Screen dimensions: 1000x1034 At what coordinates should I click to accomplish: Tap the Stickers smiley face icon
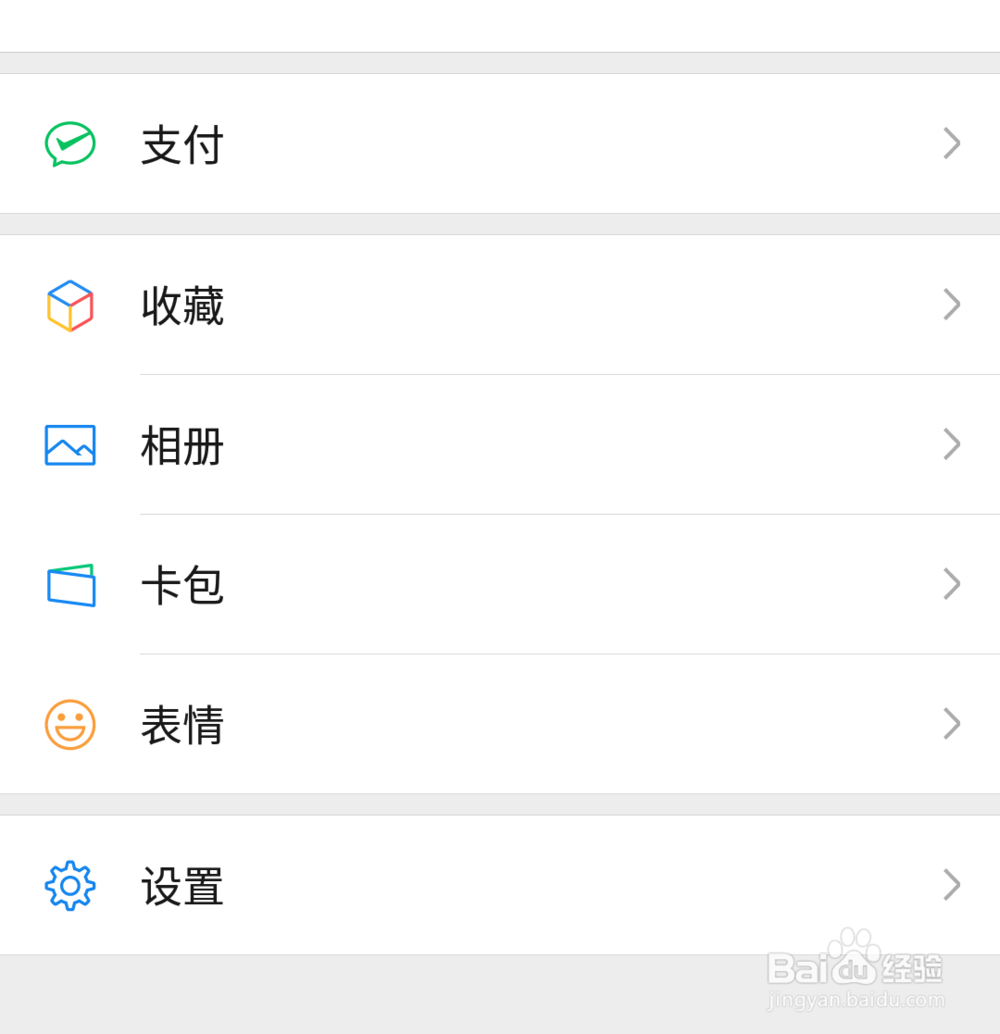click(x=68, y=725)
